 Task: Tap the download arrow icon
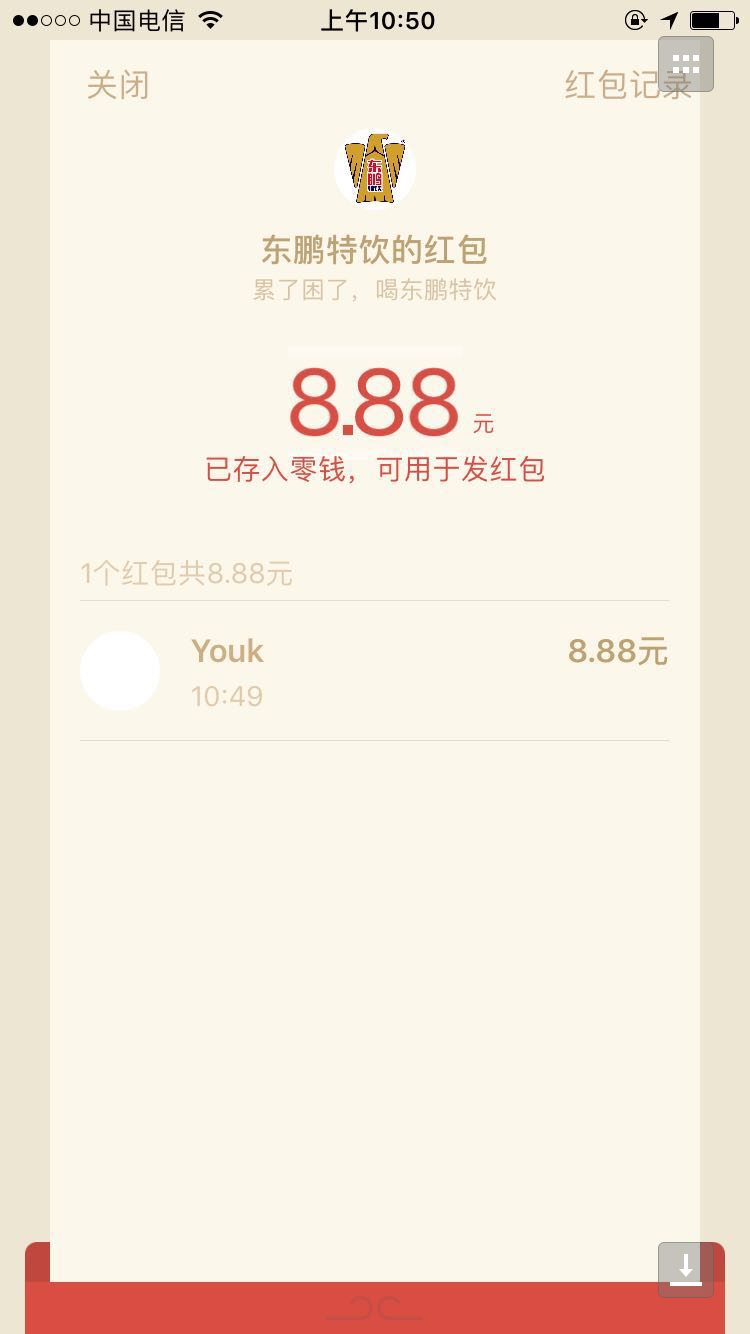click(686, 1270)
